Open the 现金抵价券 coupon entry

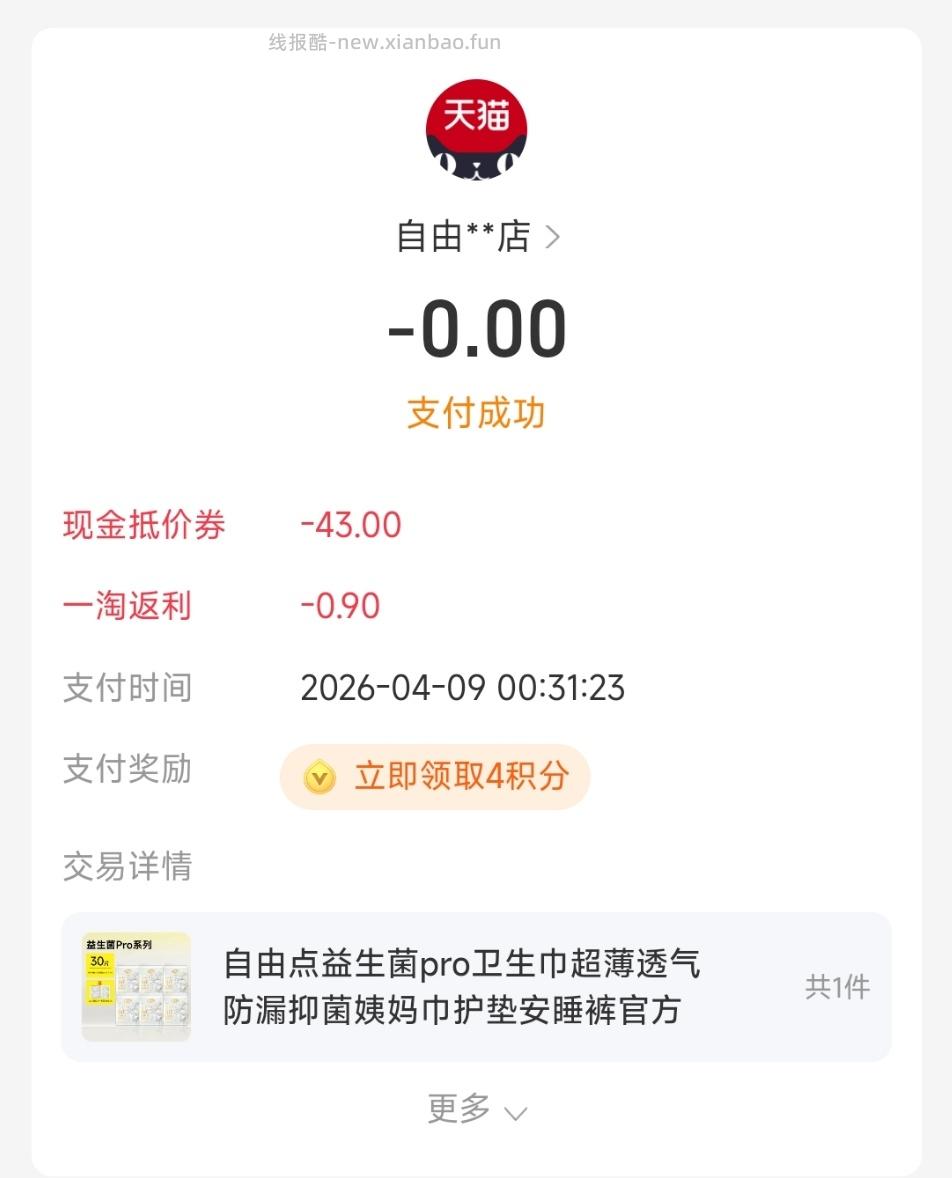coord(143,524)
